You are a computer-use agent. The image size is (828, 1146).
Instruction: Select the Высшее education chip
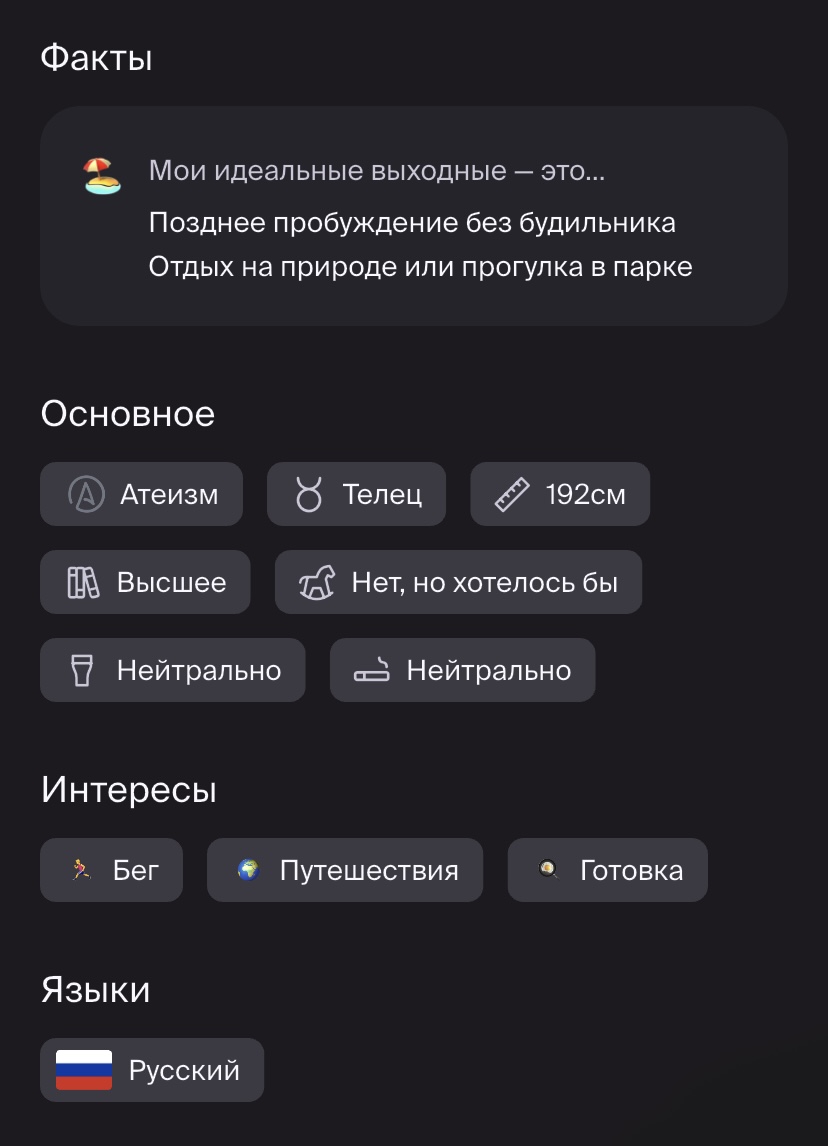point(145,582)
